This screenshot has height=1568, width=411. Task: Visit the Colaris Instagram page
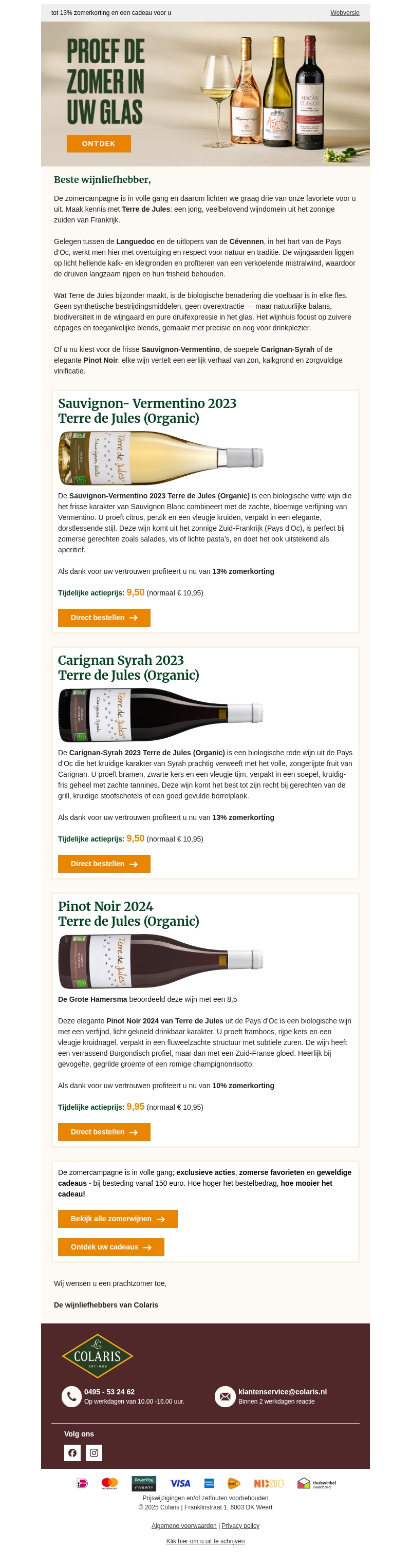point(94,1453)
